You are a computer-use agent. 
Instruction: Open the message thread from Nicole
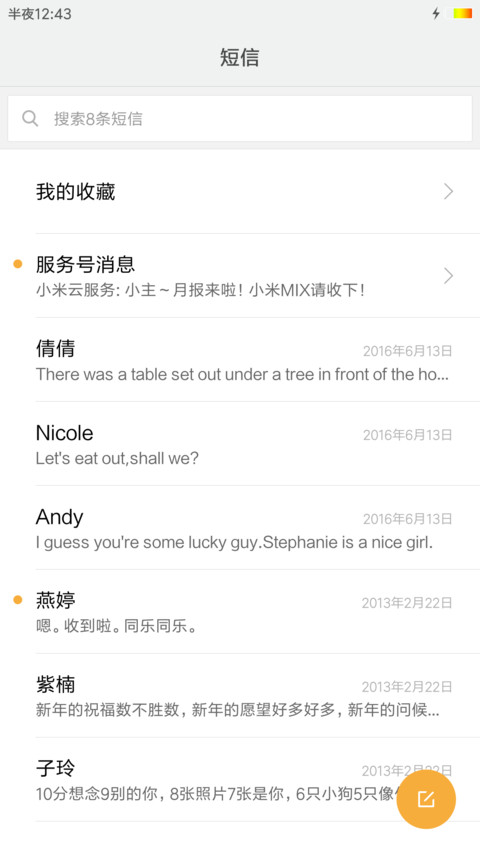(x=240, y=444)
